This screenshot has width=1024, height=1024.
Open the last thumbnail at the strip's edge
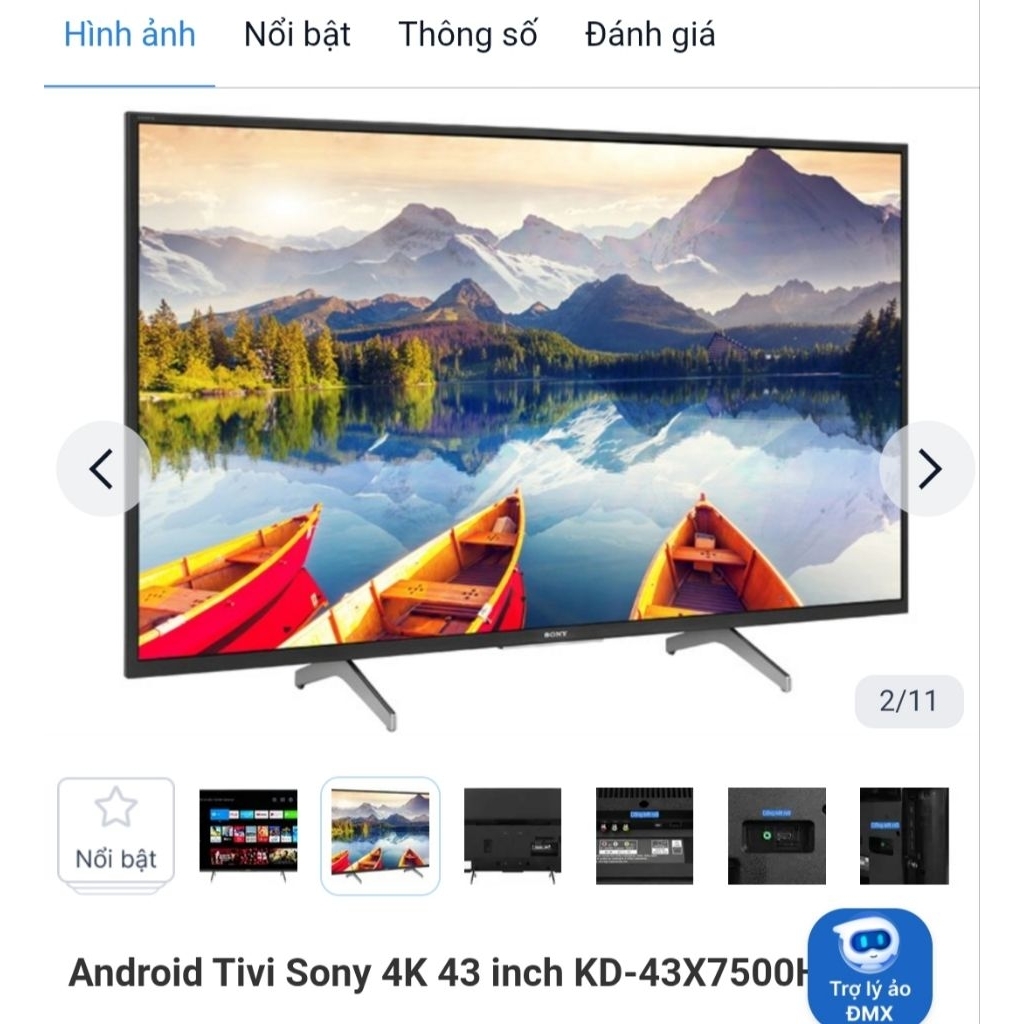pos(904,834)
